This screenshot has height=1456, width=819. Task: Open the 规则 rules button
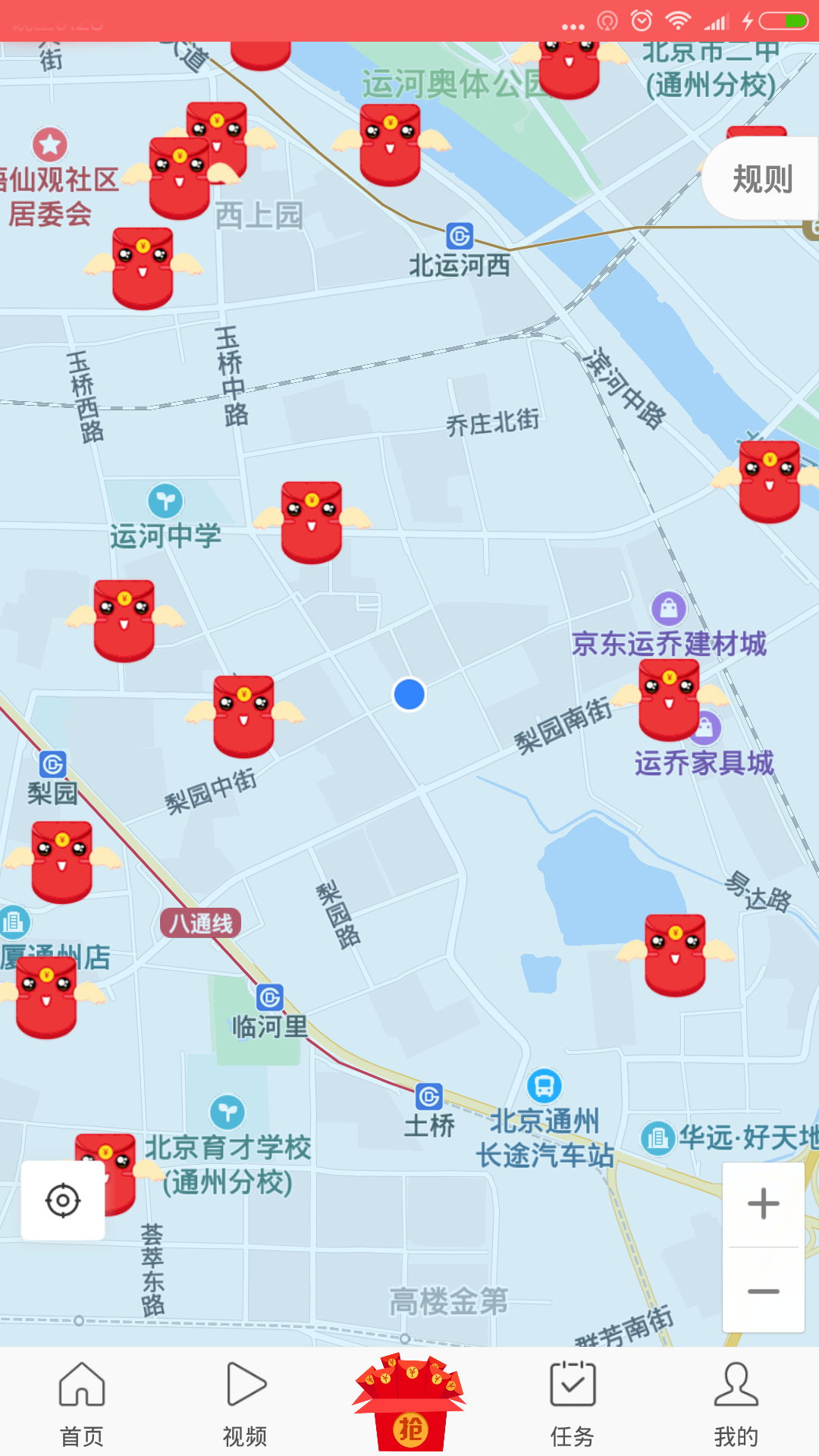761,179
